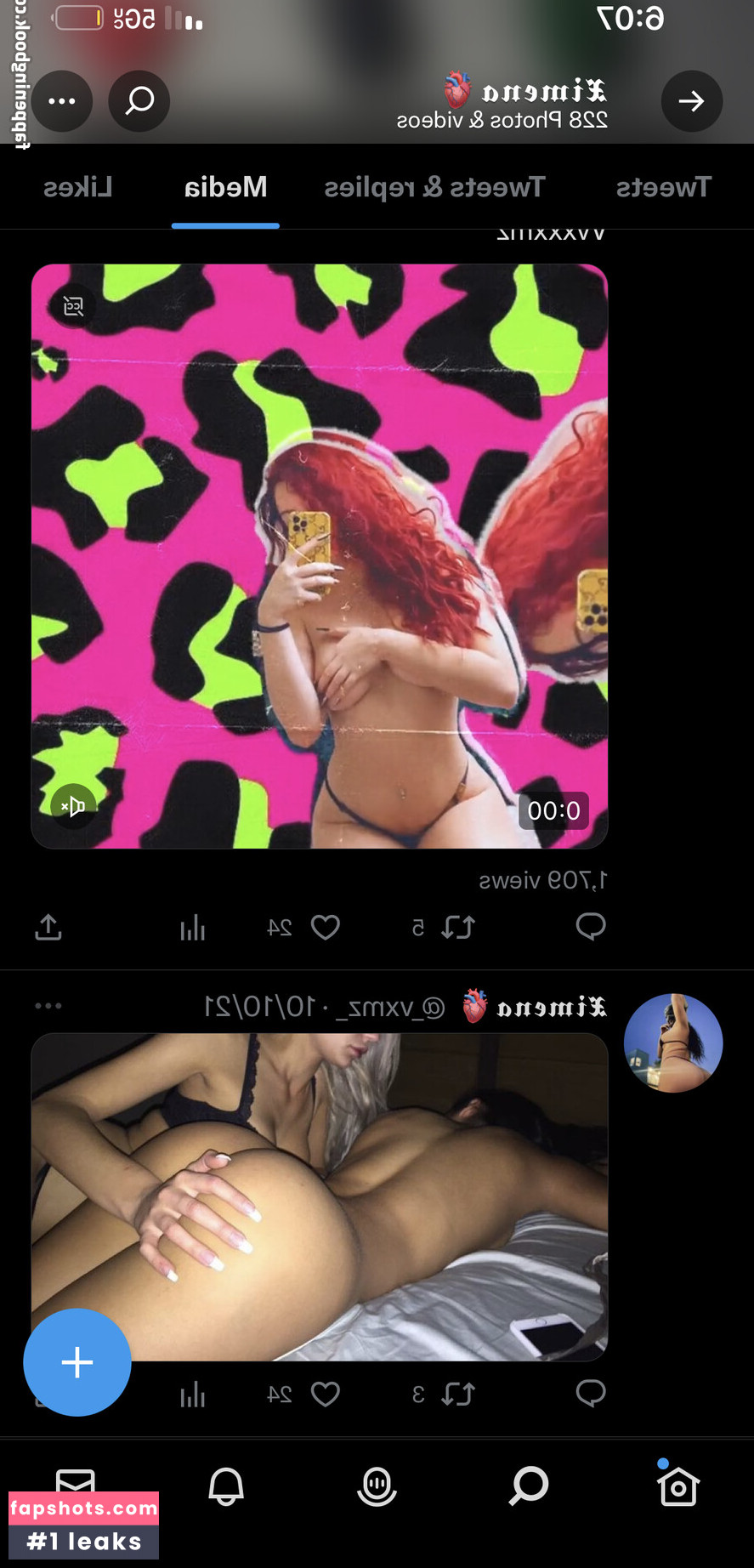754x1568 pixels.
Task: Switch to the Tweets & replies tab
Action: (x=434, y=187)
